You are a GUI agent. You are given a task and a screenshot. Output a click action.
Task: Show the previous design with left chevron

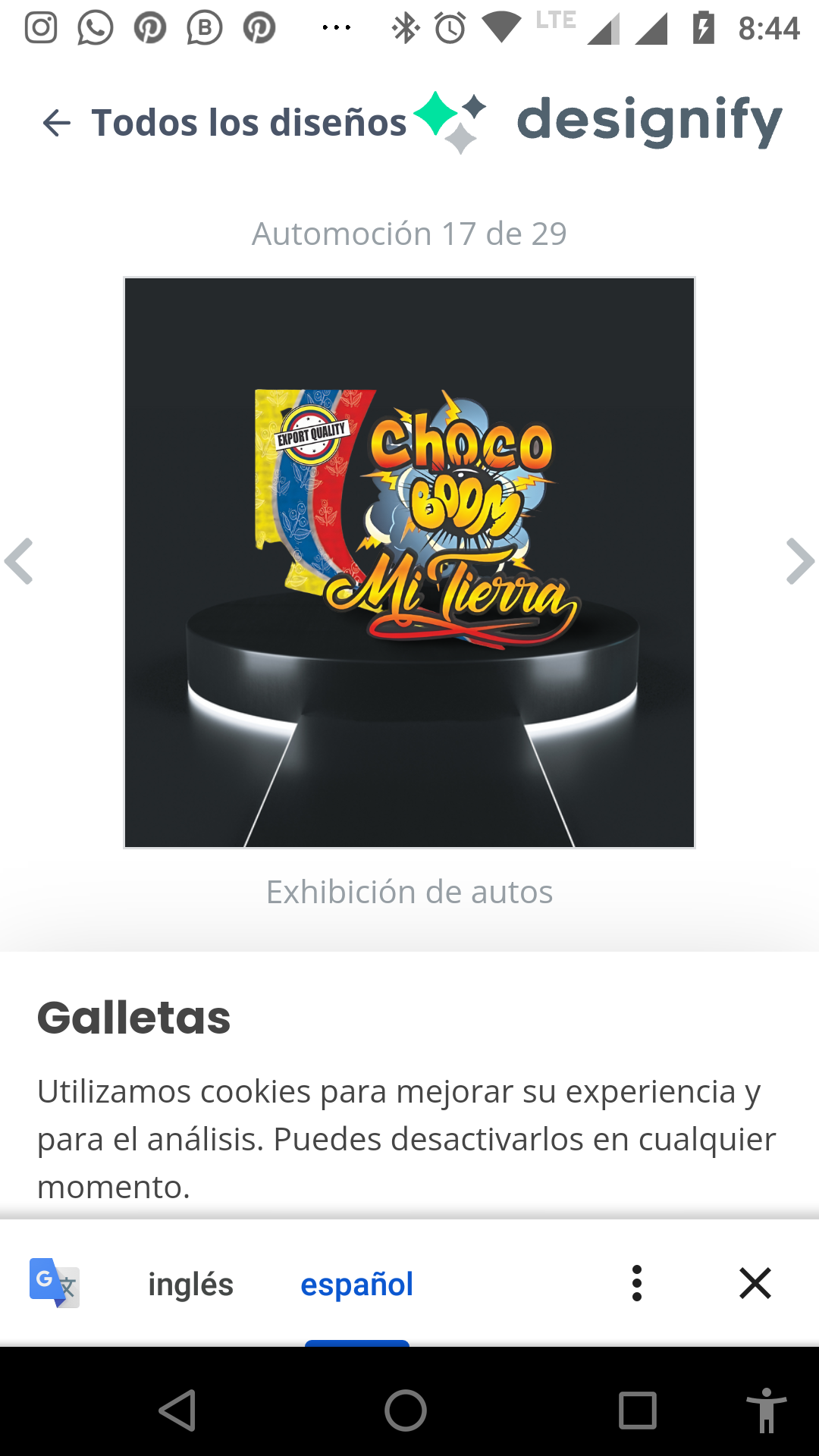click(19, 561)
